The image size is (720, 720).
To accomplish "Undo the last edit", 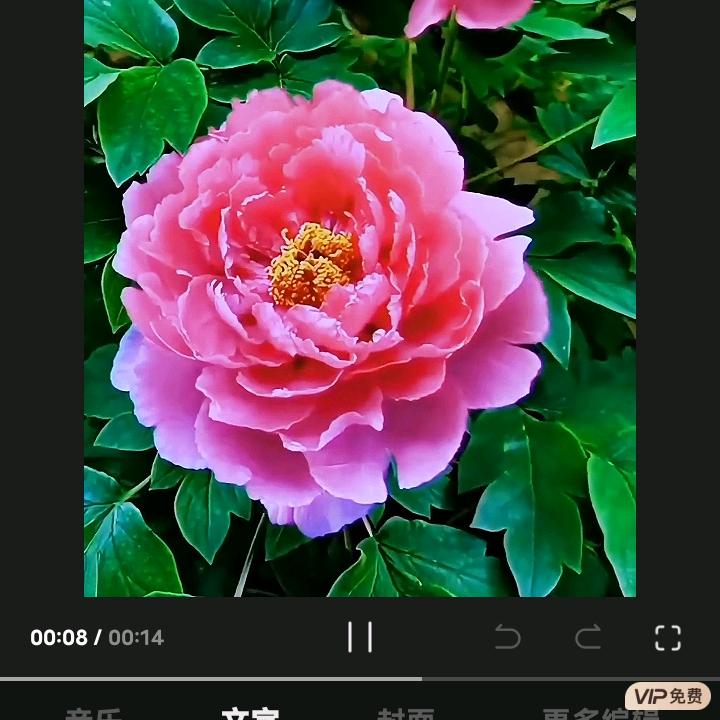I will [507, 637].
